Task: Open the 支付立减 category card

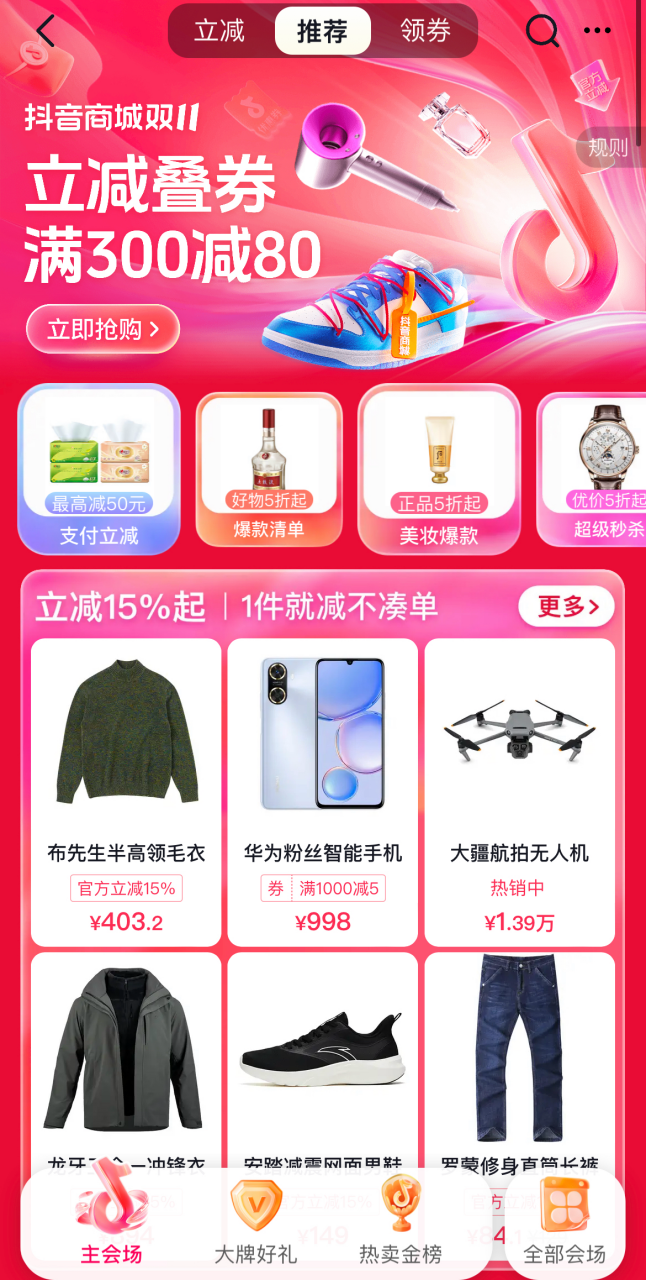Action: [99, 470]
